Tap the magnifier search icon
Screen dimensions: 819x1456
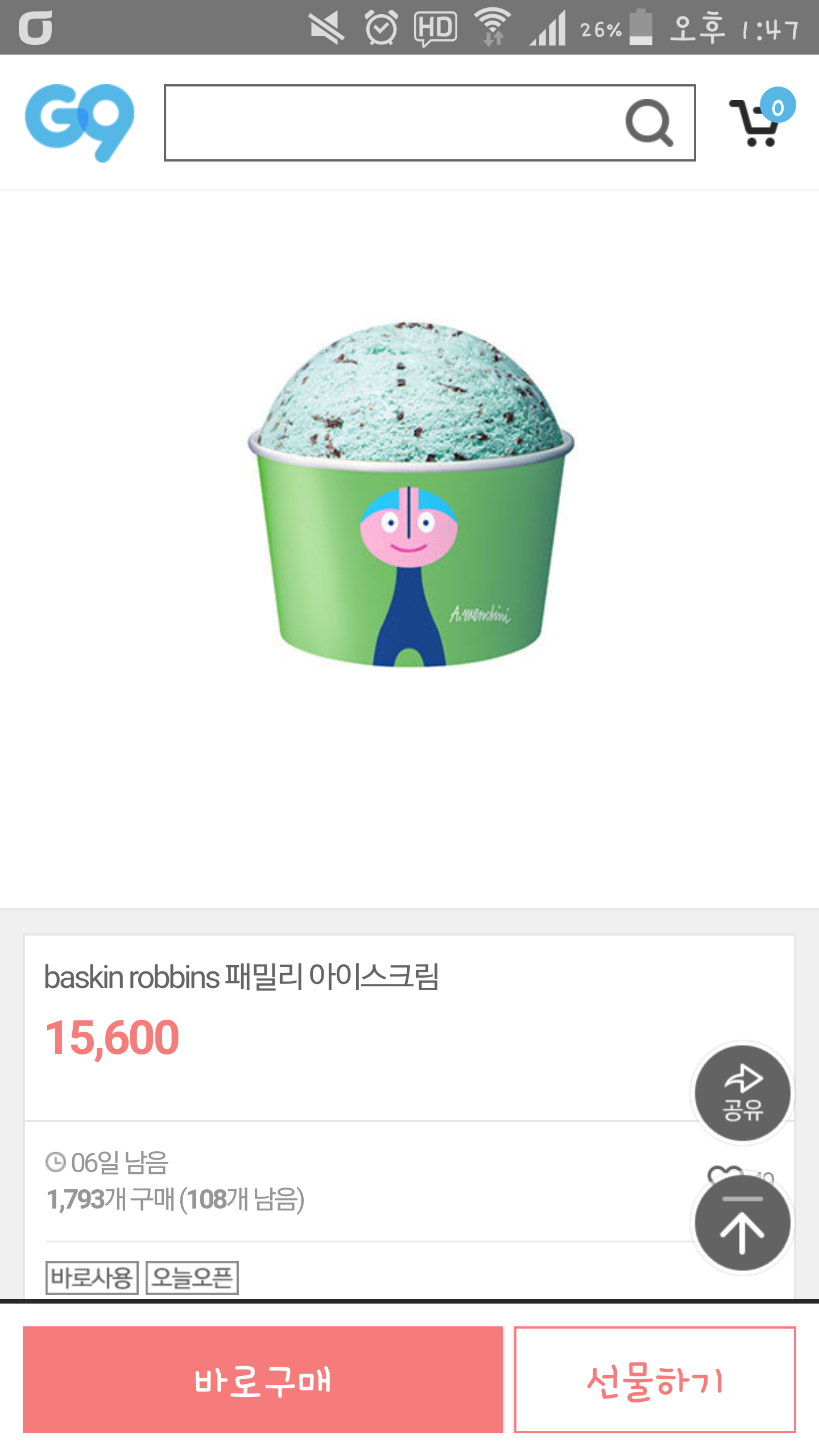pos(649,123)
